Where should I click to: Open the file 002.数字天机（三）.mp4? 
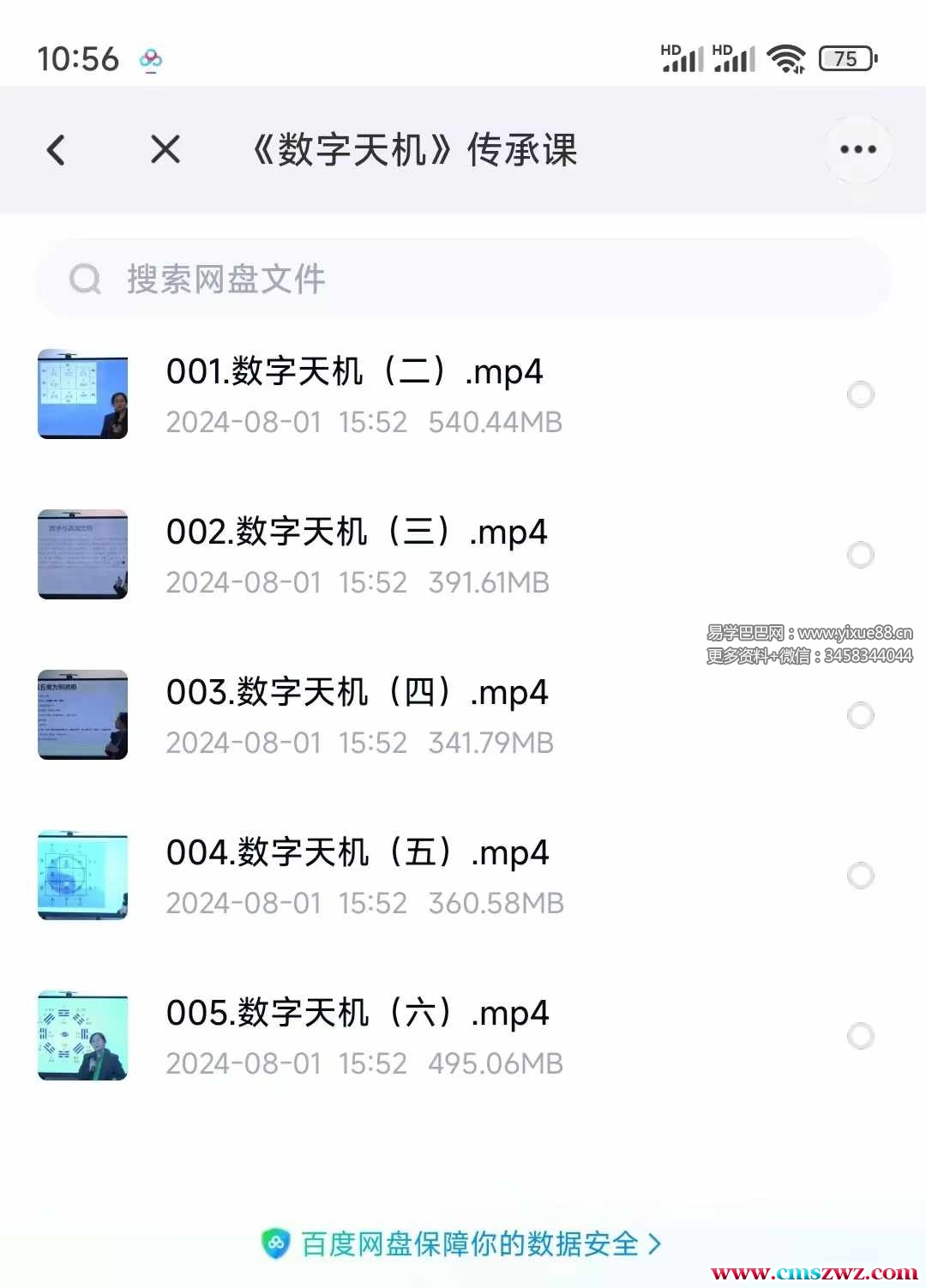(x=357, y=533)
